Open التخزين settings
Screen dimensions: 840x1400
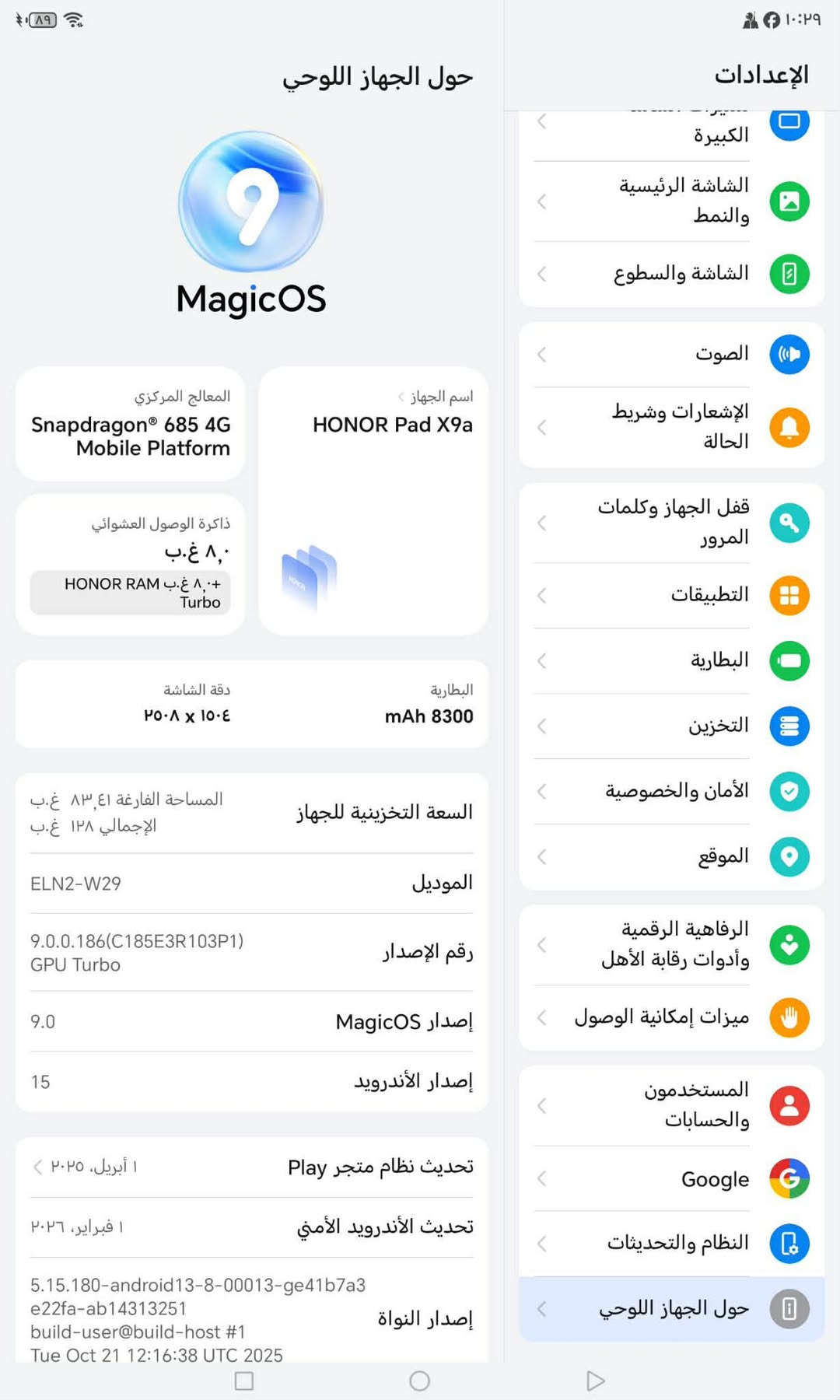tap(670, 726)
